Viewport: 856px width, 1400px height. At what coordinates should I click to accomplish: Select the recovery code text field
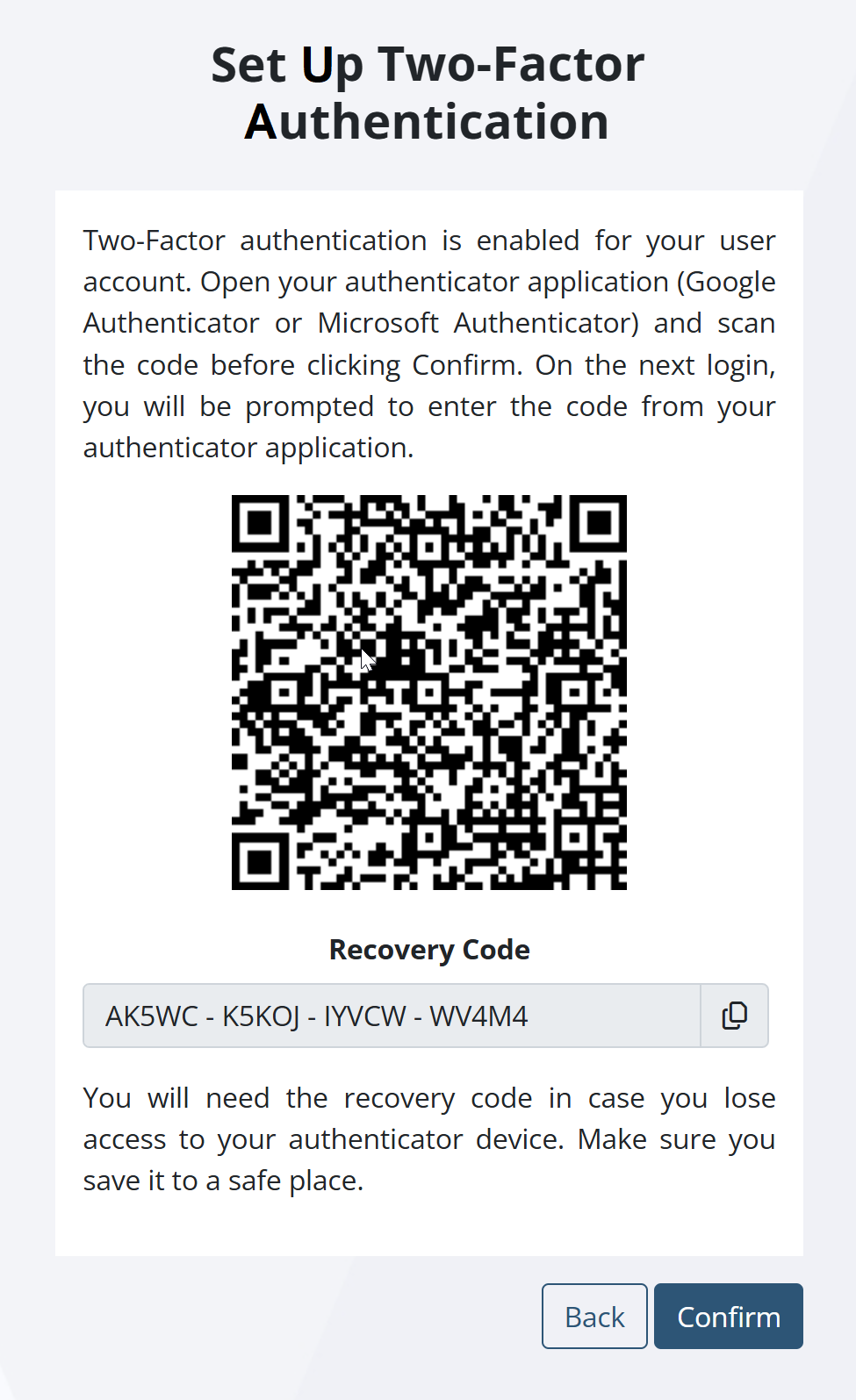tap(392, 1016)
